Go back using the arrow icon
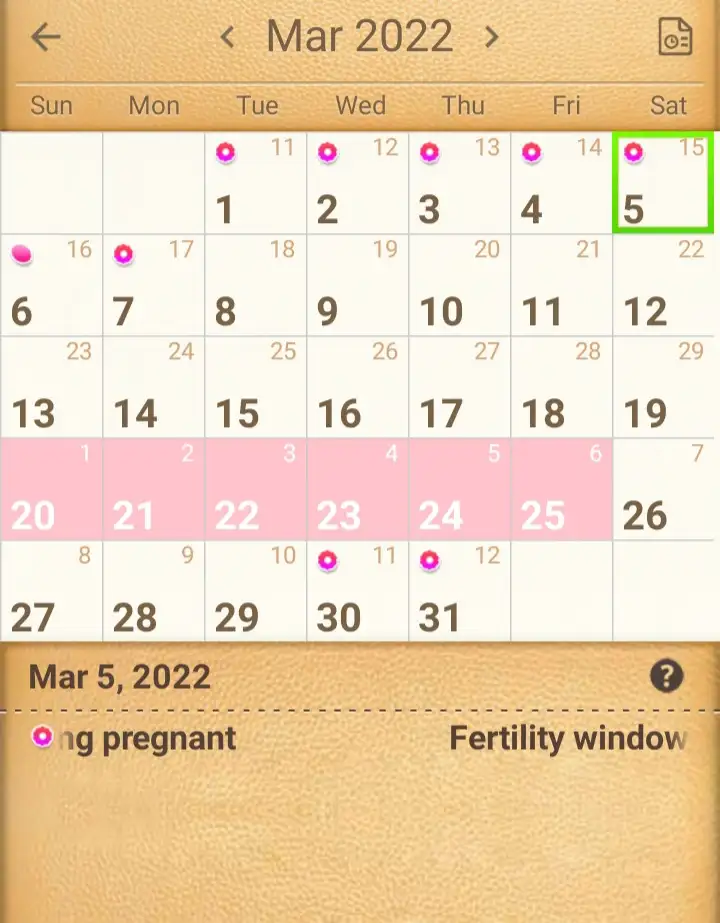 click(x=46, y=38)
